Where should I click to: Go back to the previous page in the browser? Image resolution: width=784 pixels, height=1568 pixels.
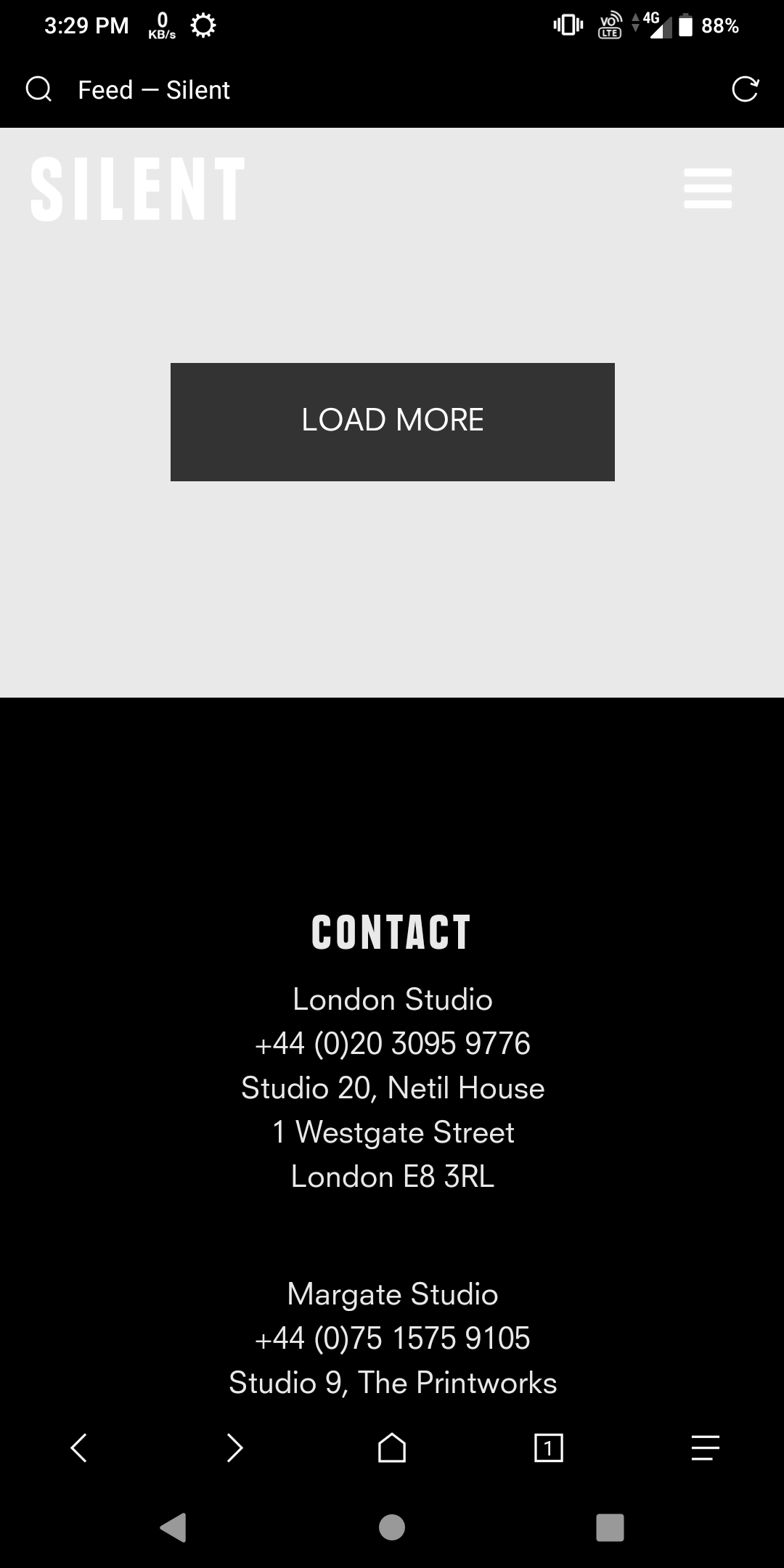tap(78, 1447)
